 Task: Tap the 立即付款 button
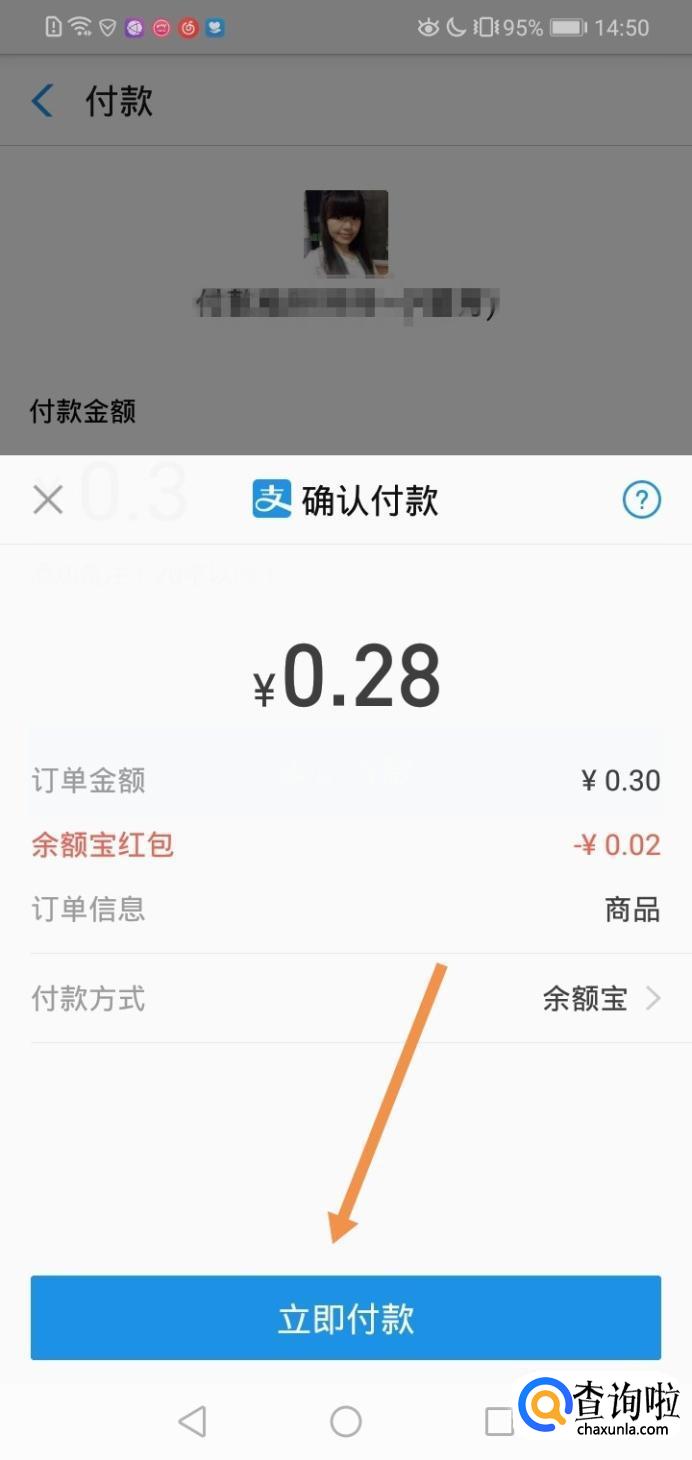[345, 1318]
